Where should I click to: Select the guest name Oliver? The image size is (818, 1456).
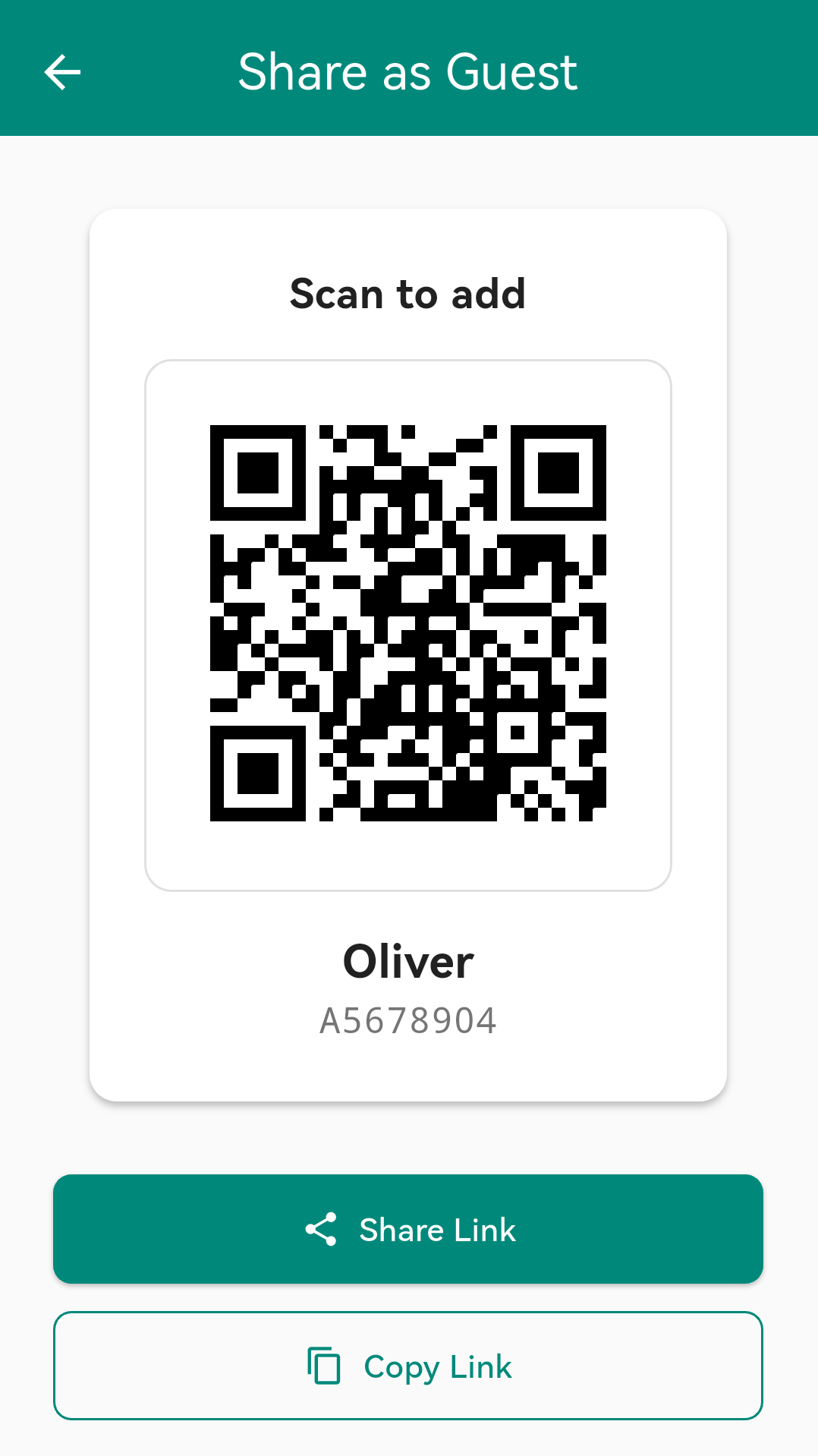coord(408,960)
